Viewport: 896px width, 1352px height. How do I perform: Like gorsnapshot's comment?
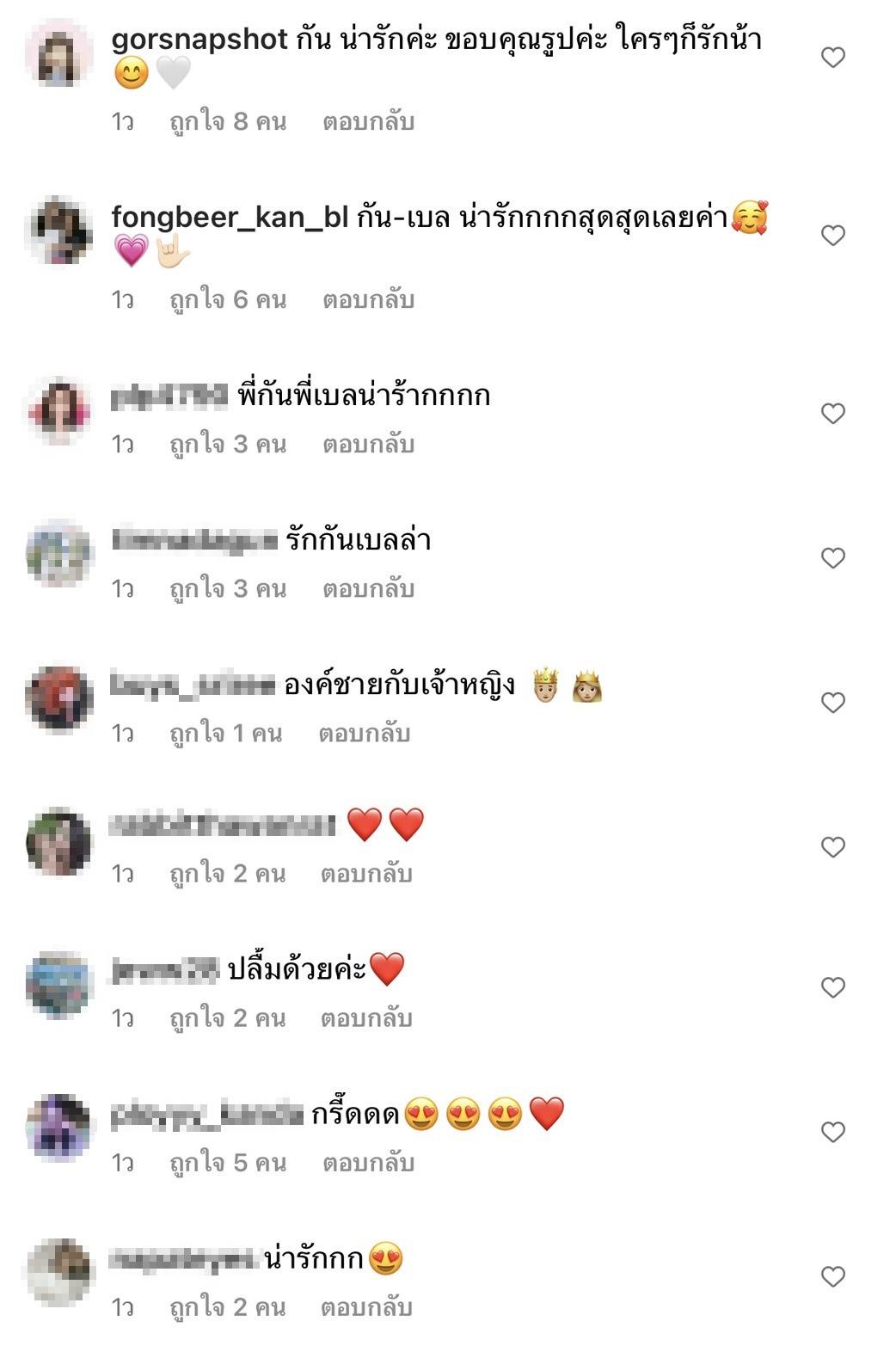coord(832,58)
